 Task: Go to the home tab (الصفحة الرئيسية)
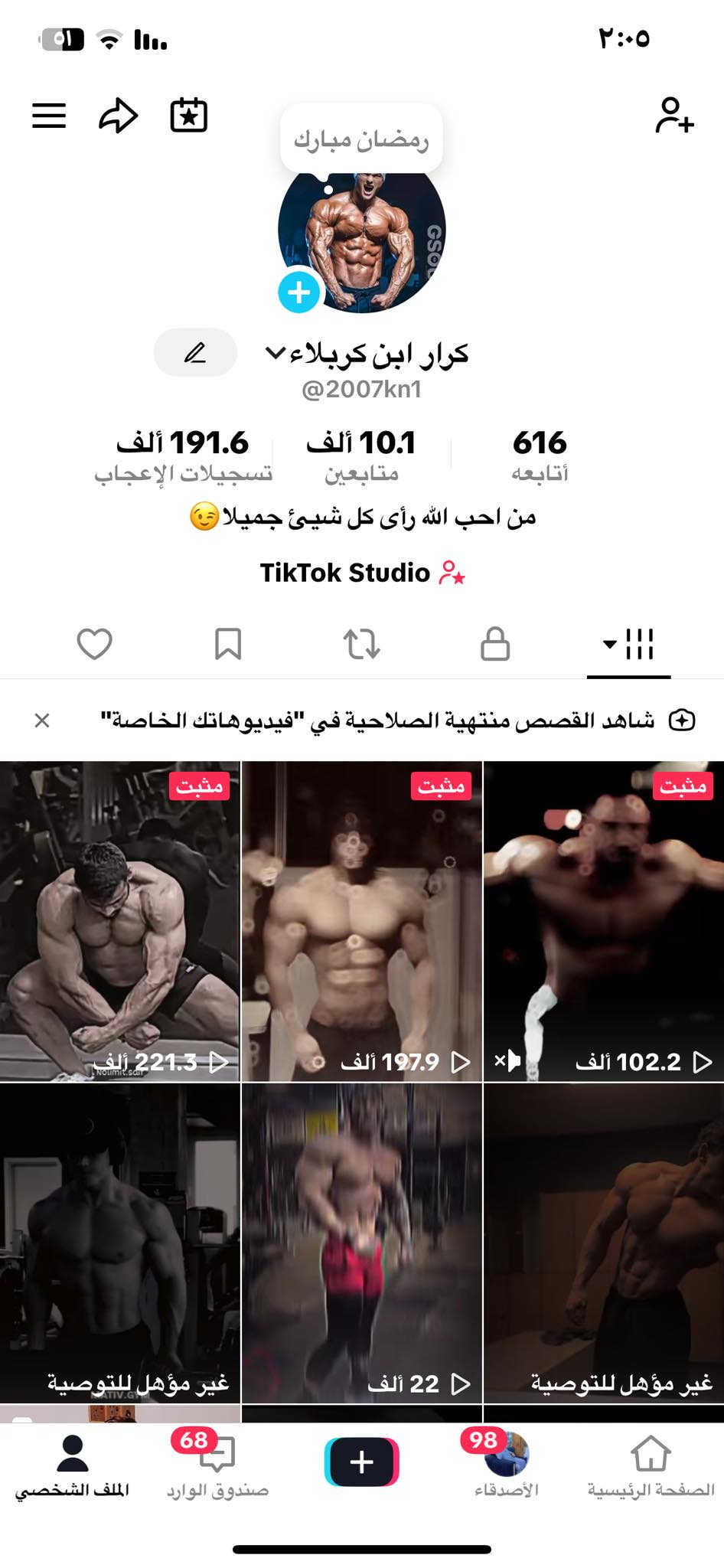tap(651, 1467)
